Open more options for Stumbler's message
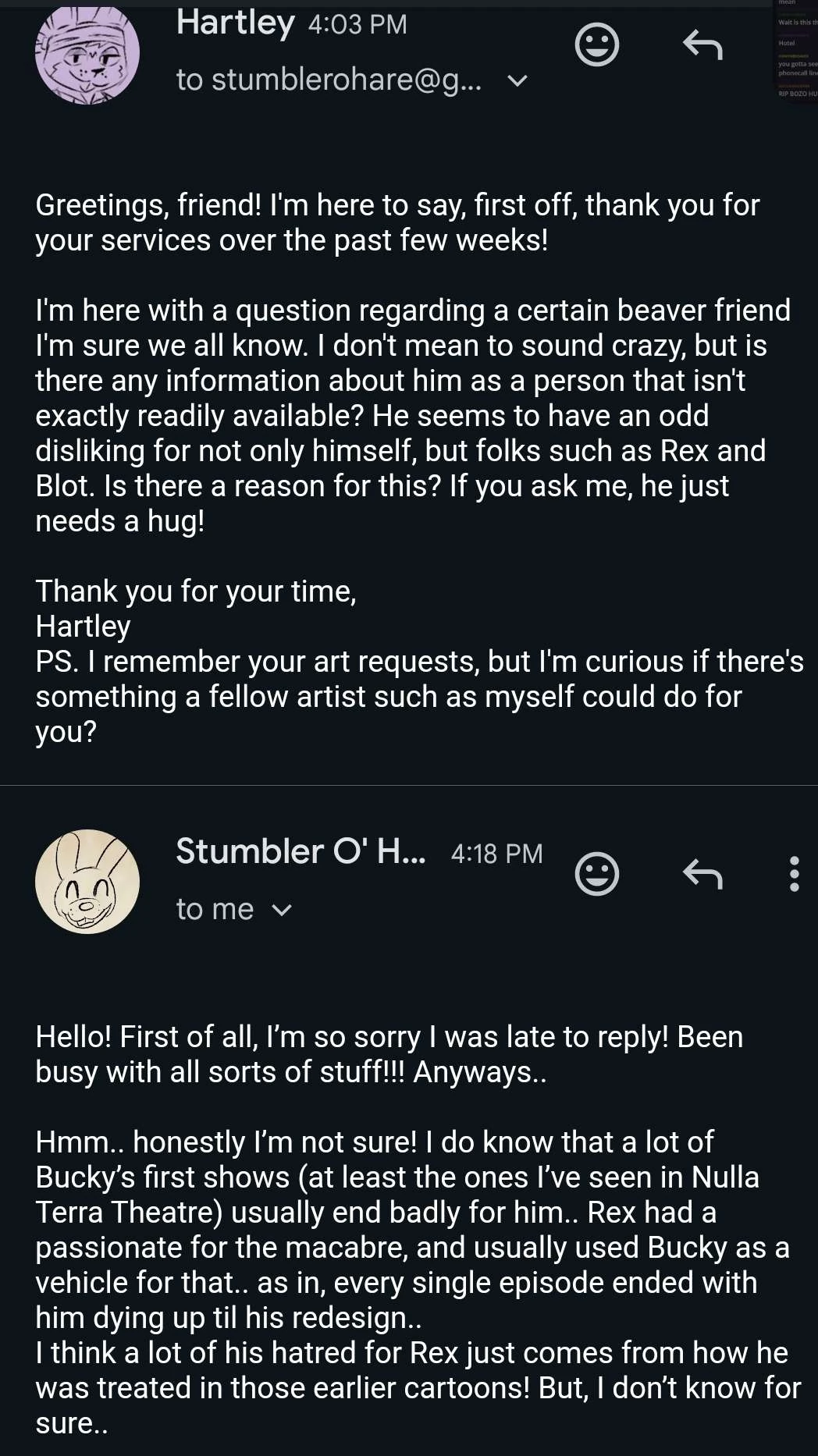818x1456 pixels. point(794,874)
